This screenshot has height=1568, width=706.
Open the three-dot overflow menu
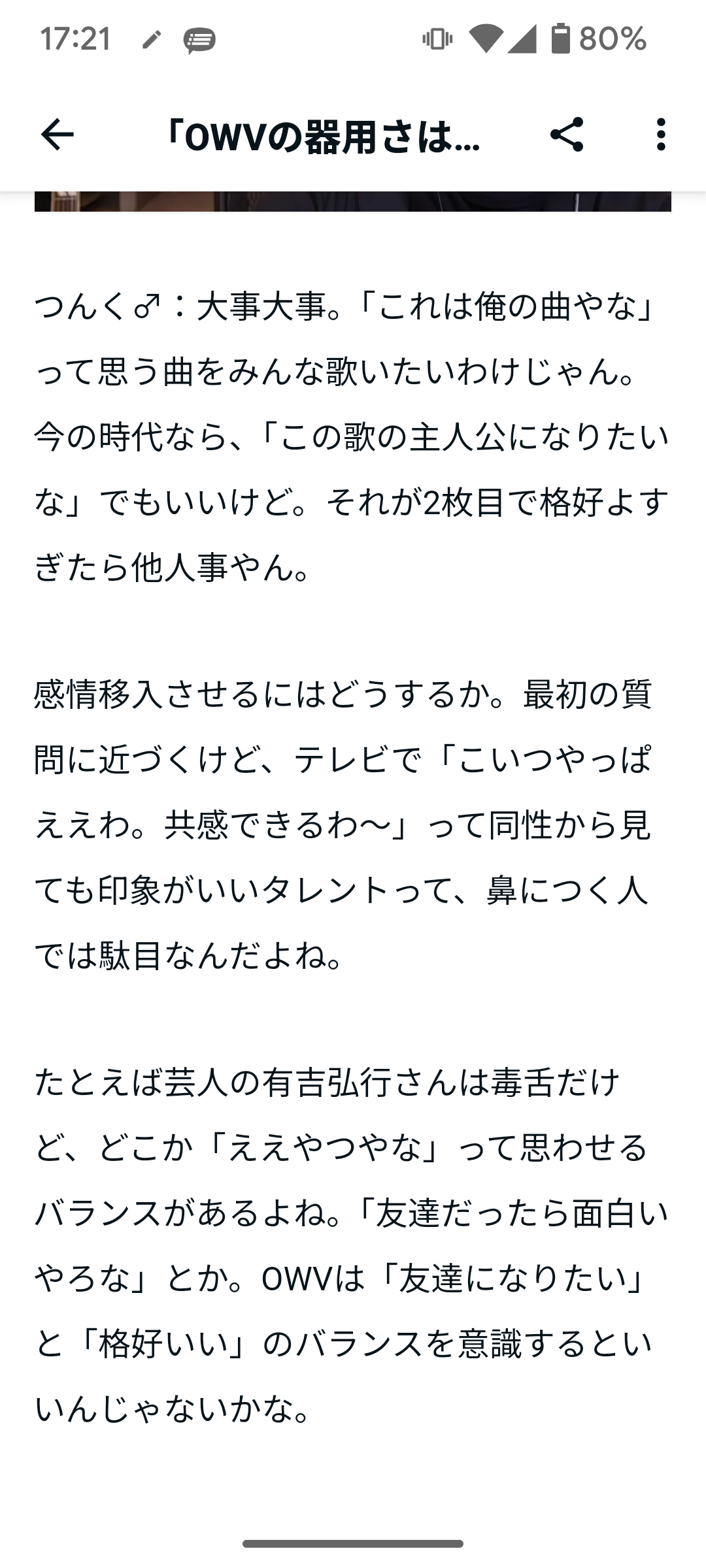(x=661, y=135)
